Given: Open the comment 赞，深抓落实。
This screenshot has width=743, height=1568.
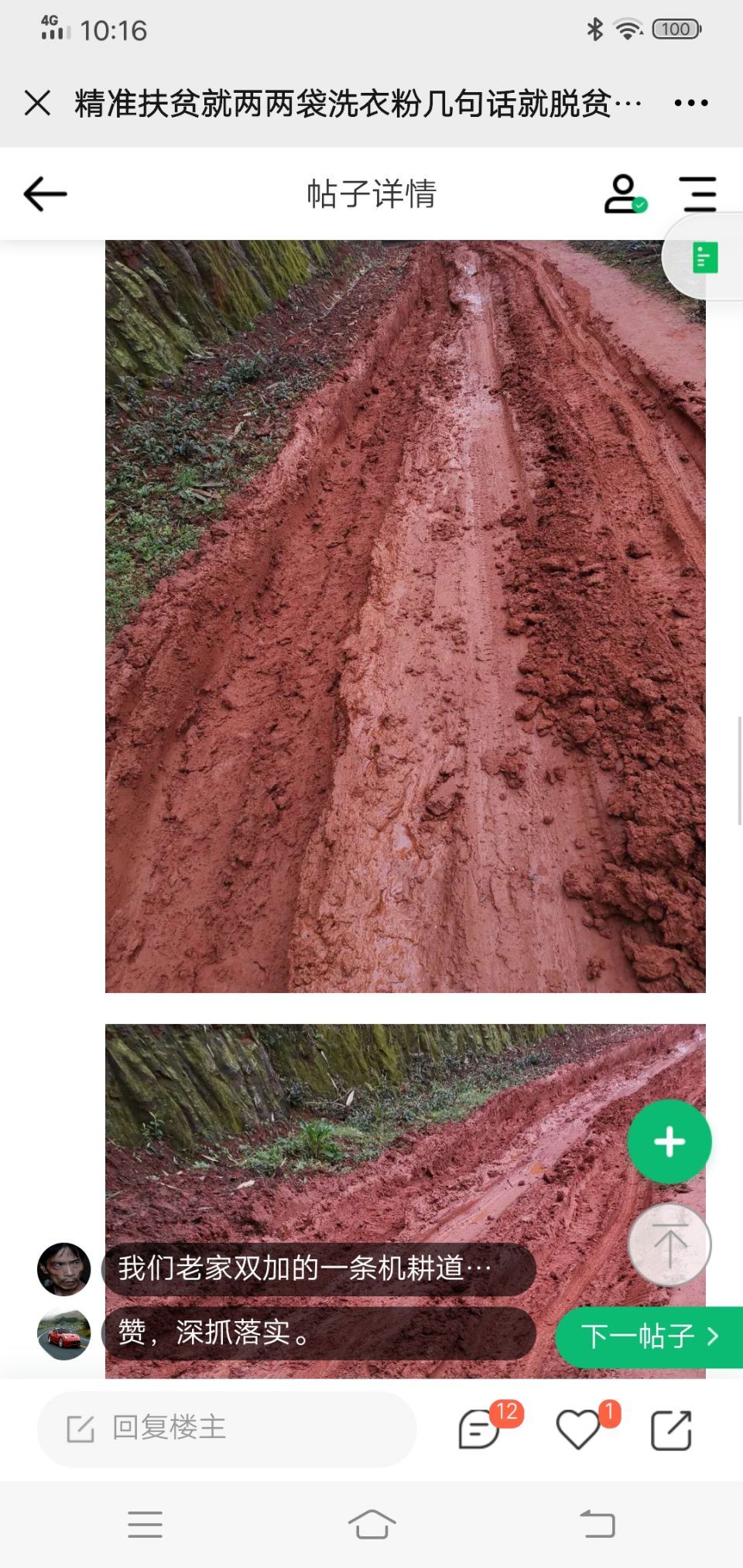Looking at the screenshot, I should 317,1333.
